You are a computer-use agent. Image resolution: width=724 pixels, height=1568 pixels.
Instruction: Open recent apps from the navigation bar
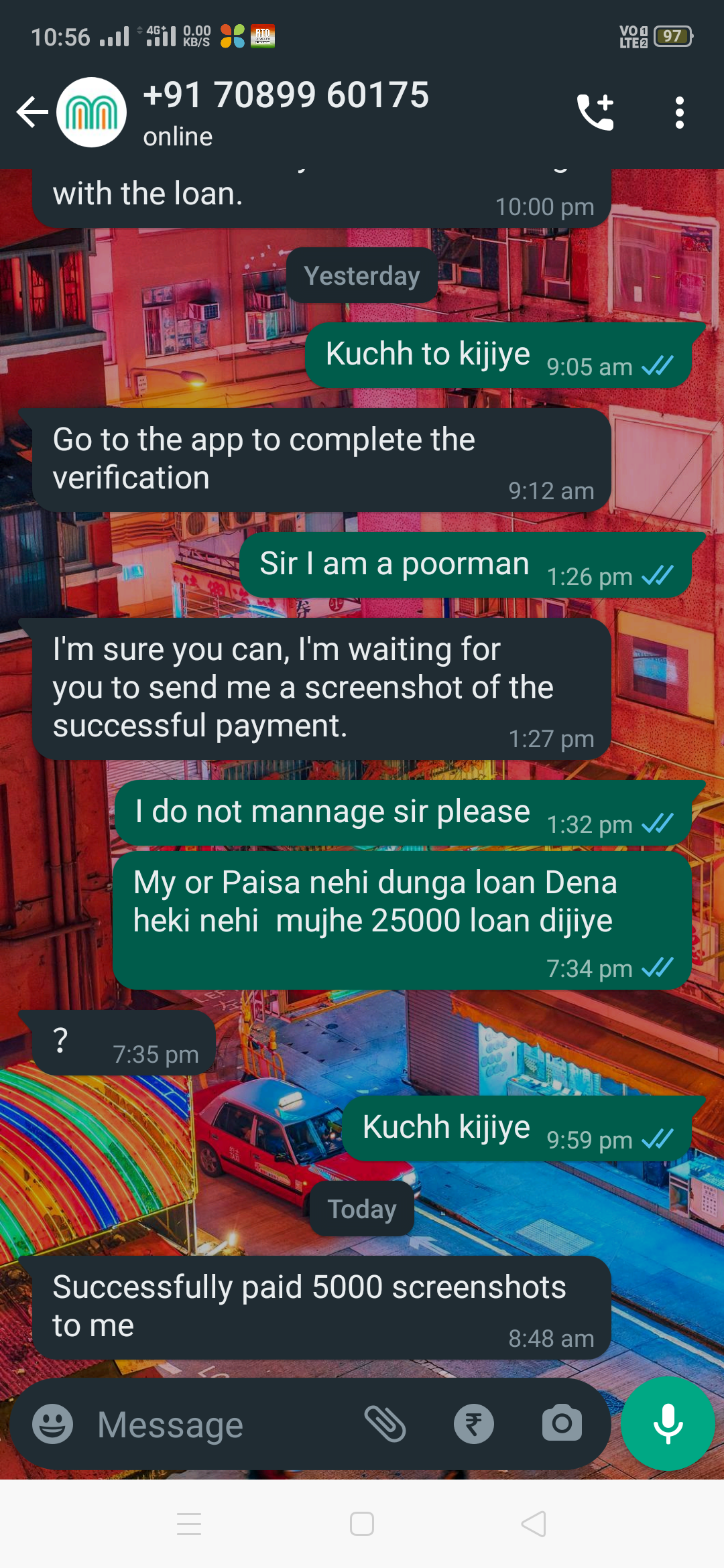tap(189, 1524)
